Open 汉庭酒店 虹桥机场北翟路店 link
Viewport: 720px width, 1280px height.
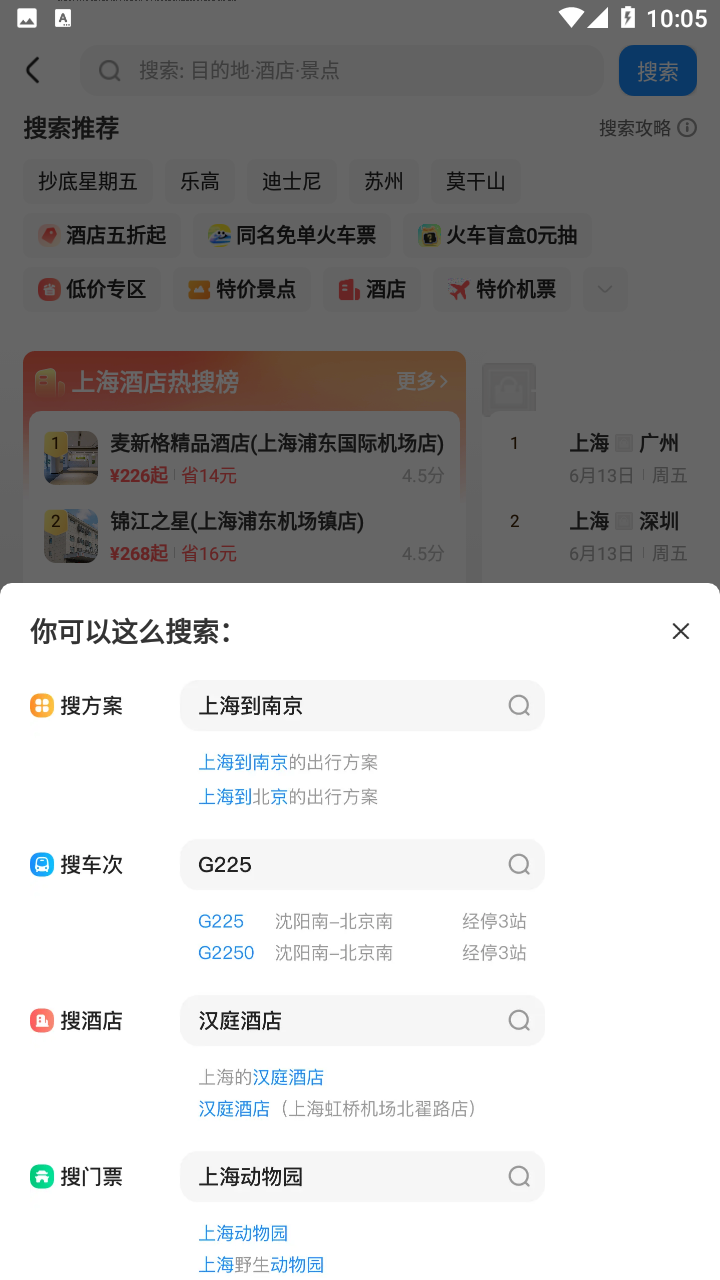click(x=234, y=1109)
